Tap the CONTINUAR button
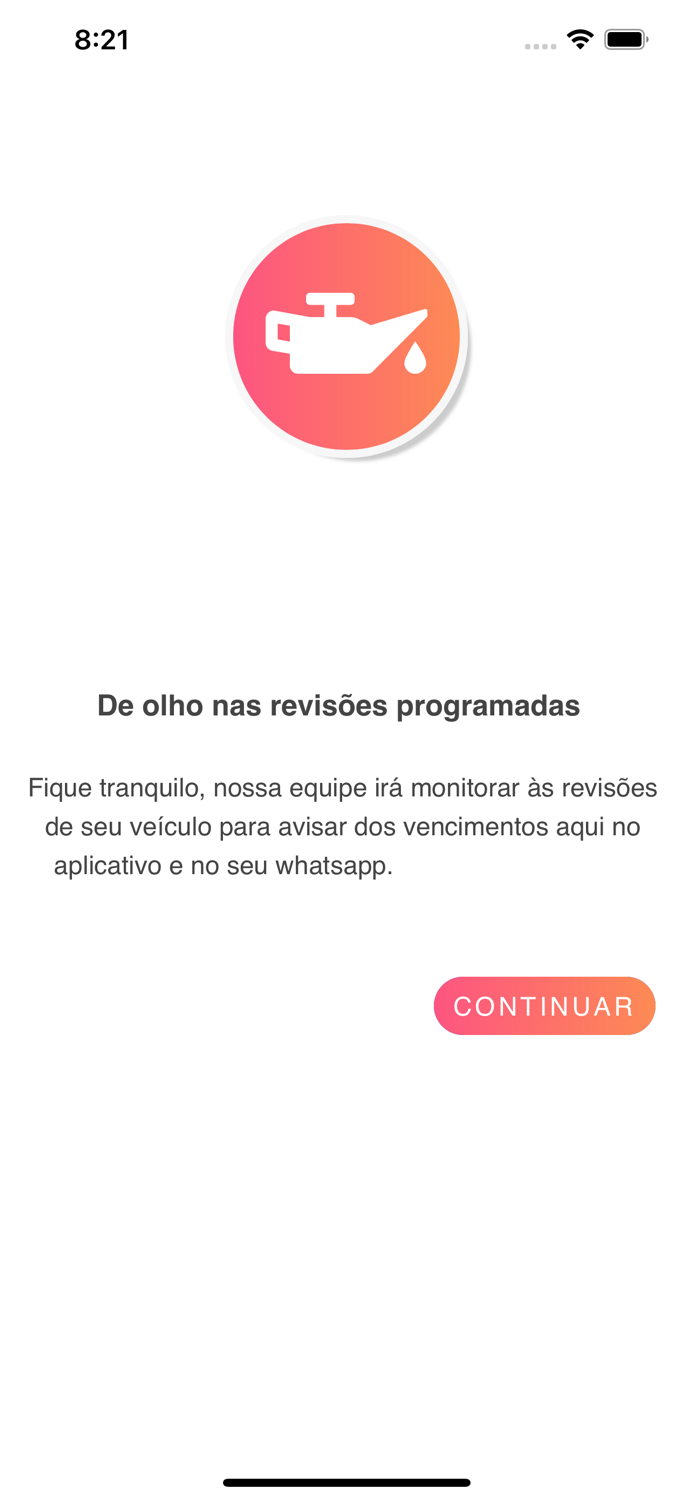693x1500 pixels. tap(544, 1006)
